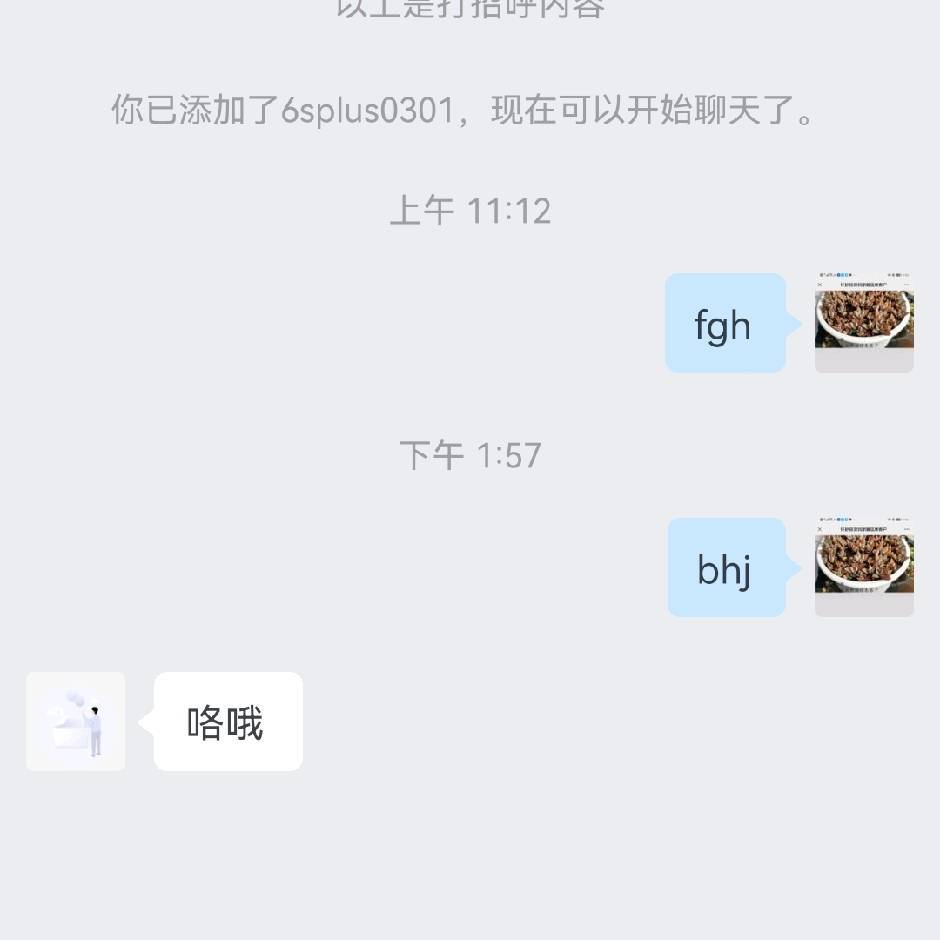View the contact's avatar beside 咯哦

click(x=76, y=722)
